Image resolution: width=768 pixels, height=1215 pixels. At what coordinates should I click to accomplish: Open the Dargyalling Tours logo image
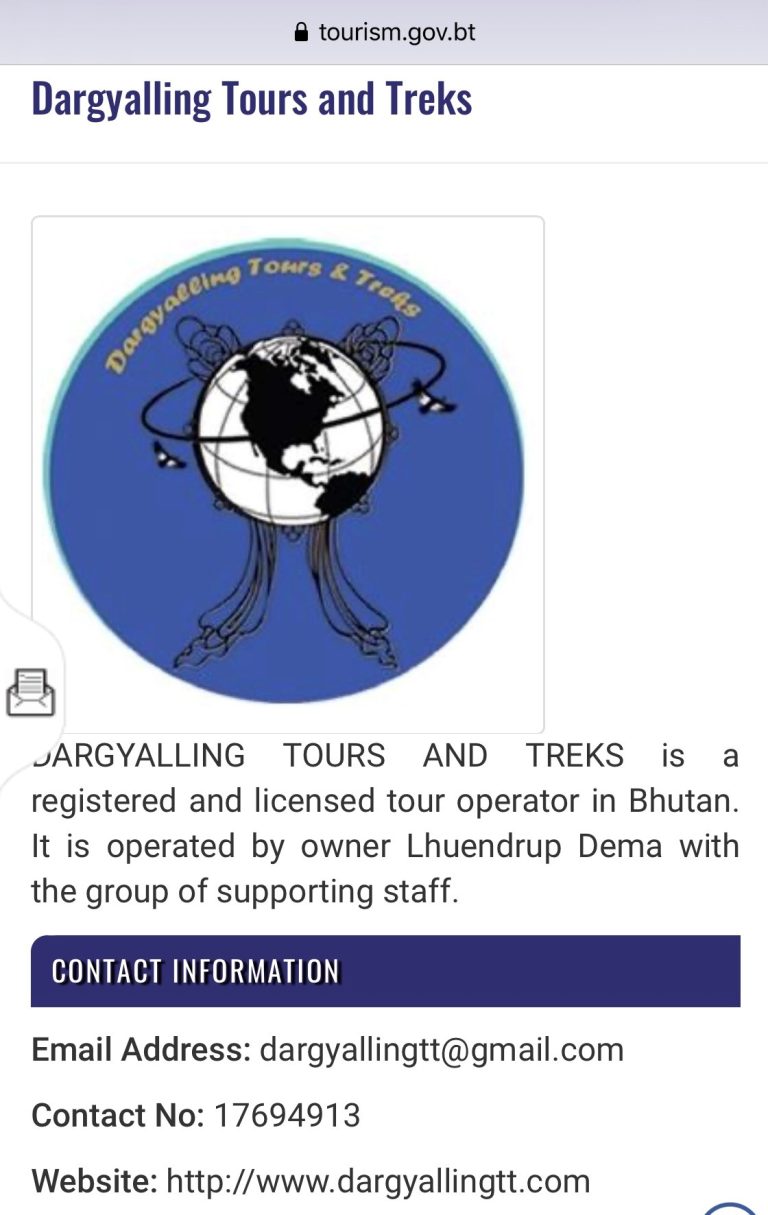[288, 474]
